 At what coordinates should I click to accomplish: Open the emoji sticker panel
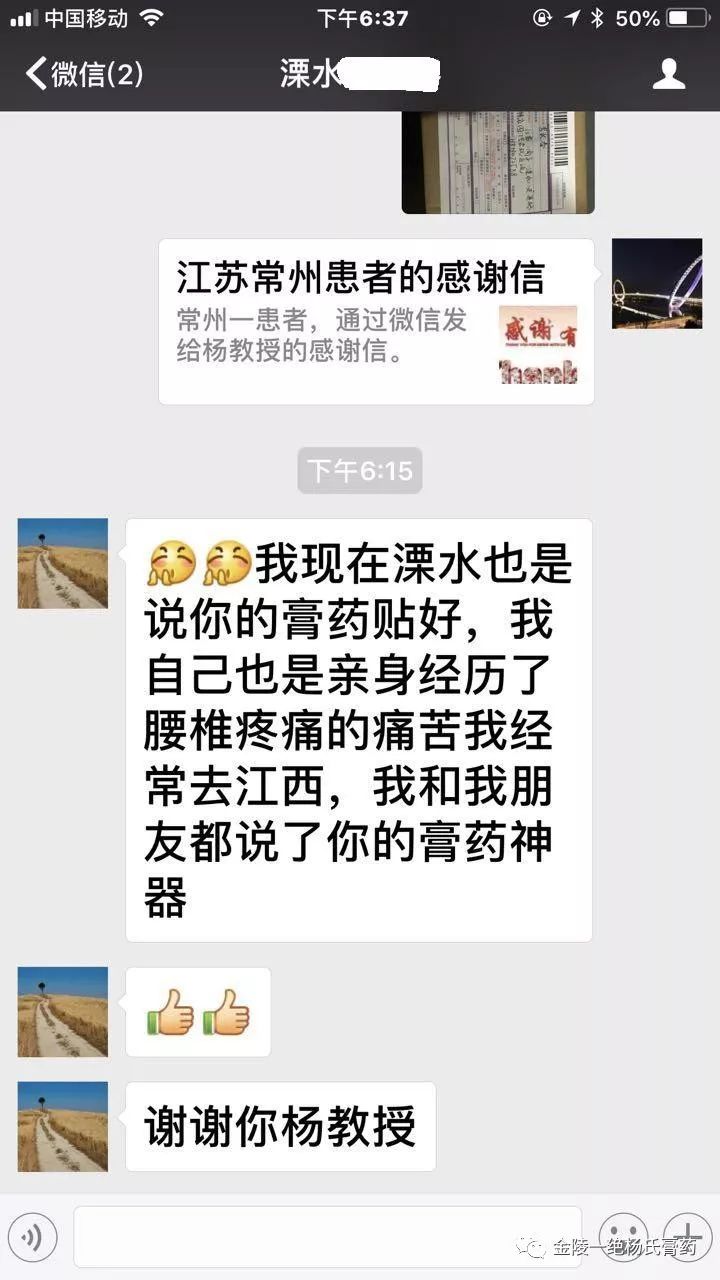coord(623,1237)
